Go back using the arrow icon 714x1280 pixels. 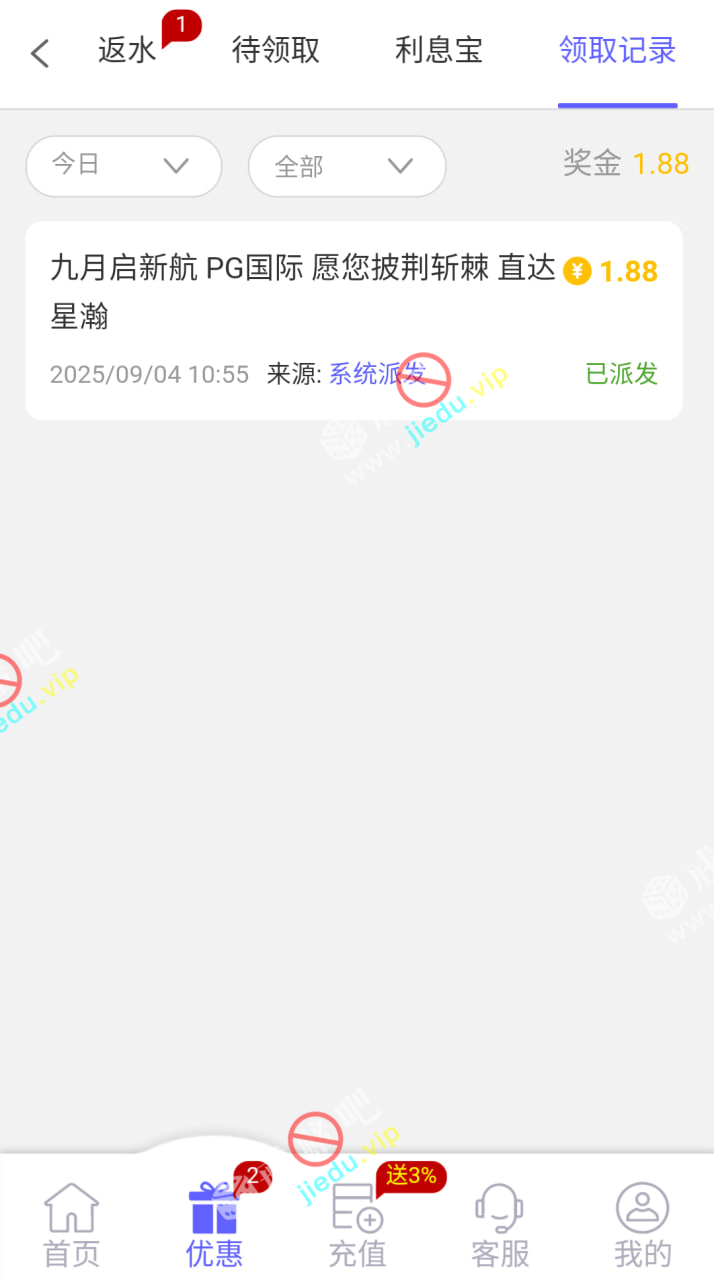coord(40,53)
